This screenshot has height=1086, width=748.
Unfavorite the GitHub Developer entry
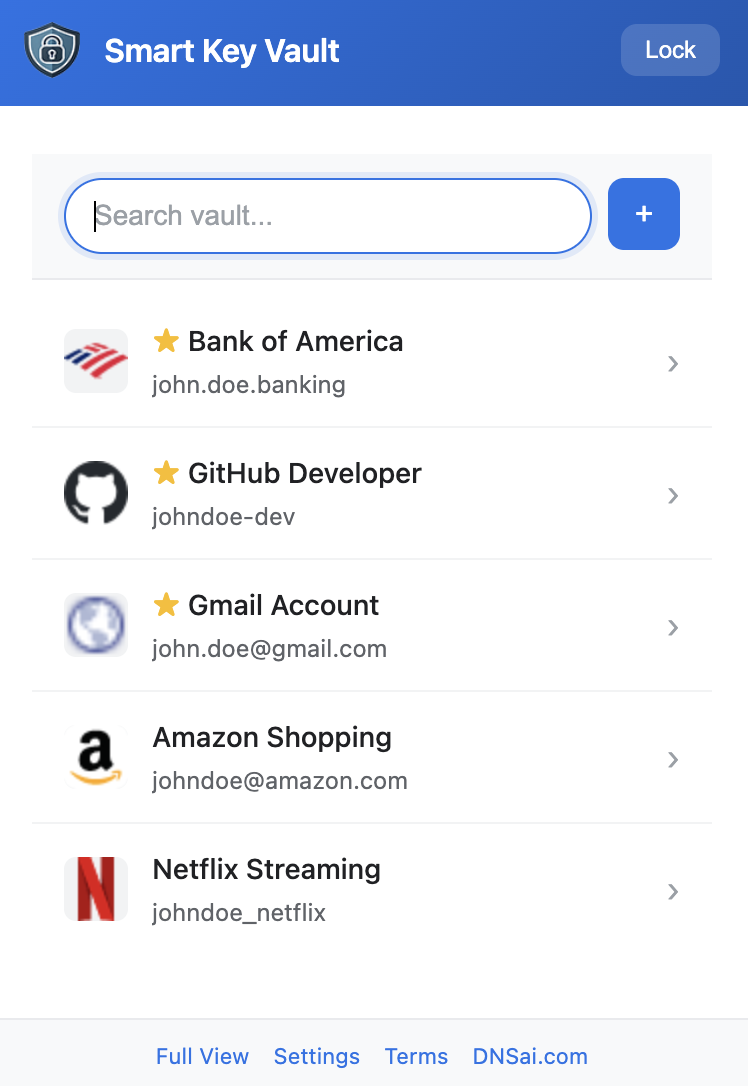pos(166,472)
